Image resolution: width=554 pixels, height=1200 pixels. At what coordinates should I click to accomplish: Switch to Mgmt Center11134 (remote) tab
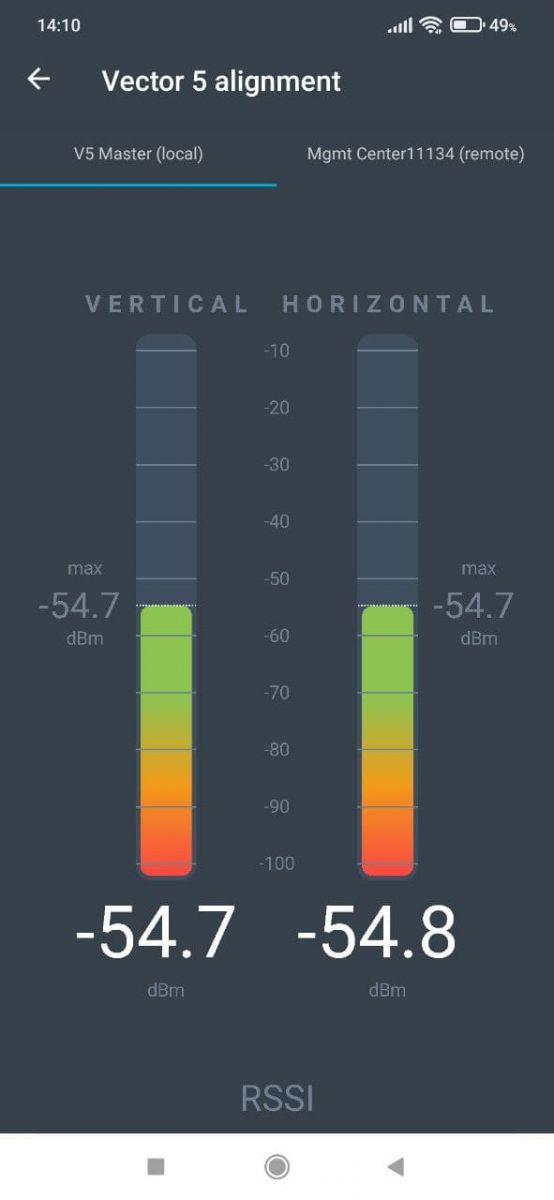[415, 154]
